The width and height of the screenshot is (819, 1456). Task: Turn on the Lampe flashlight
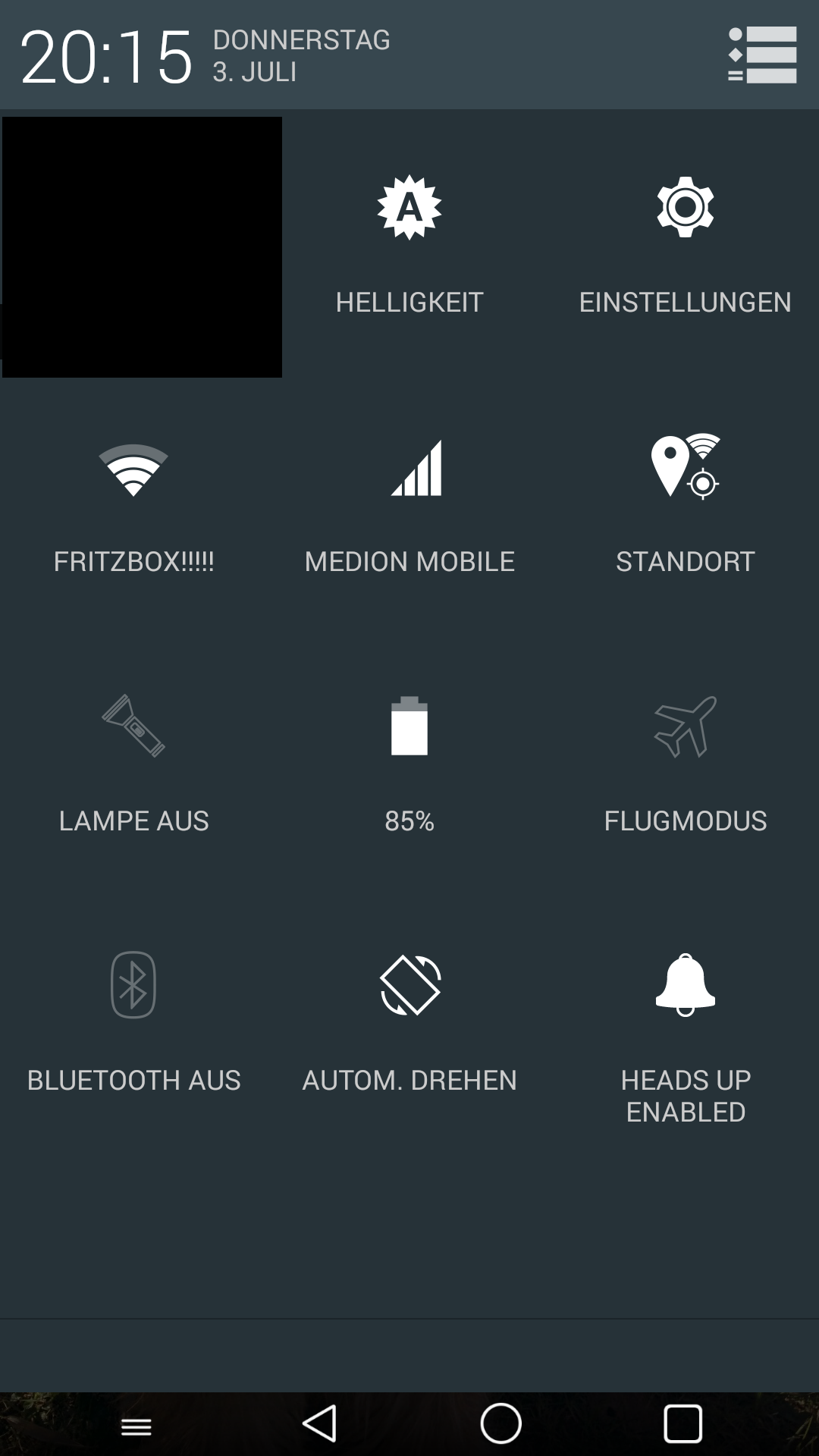[x=133, y=726]
